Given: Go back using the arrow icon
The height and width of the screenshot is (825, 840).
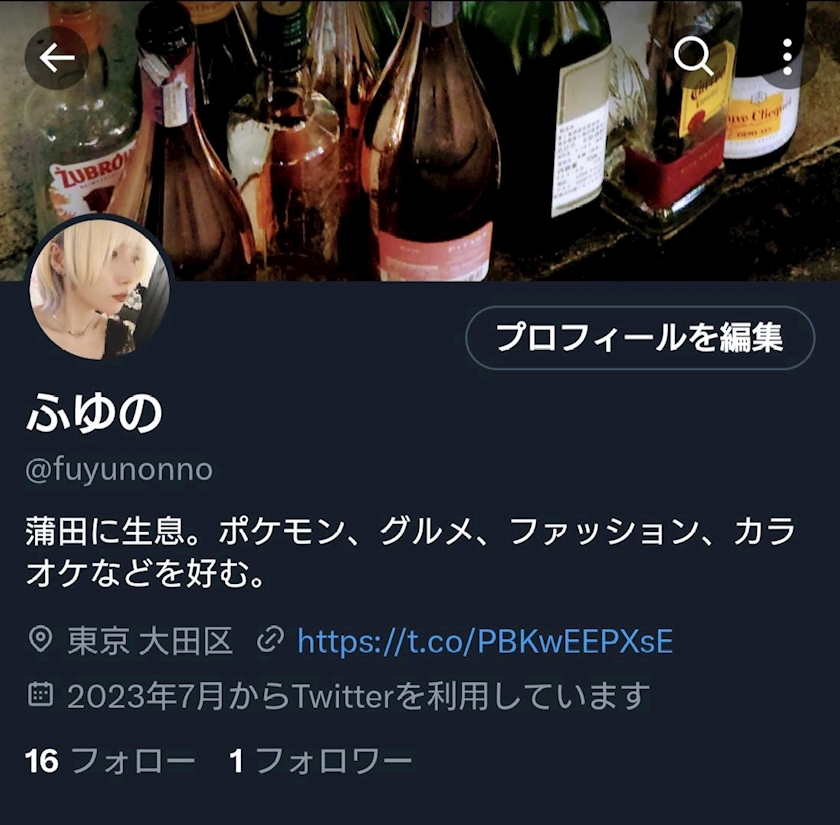Looking at the screenshot, I should coord(57,58).
